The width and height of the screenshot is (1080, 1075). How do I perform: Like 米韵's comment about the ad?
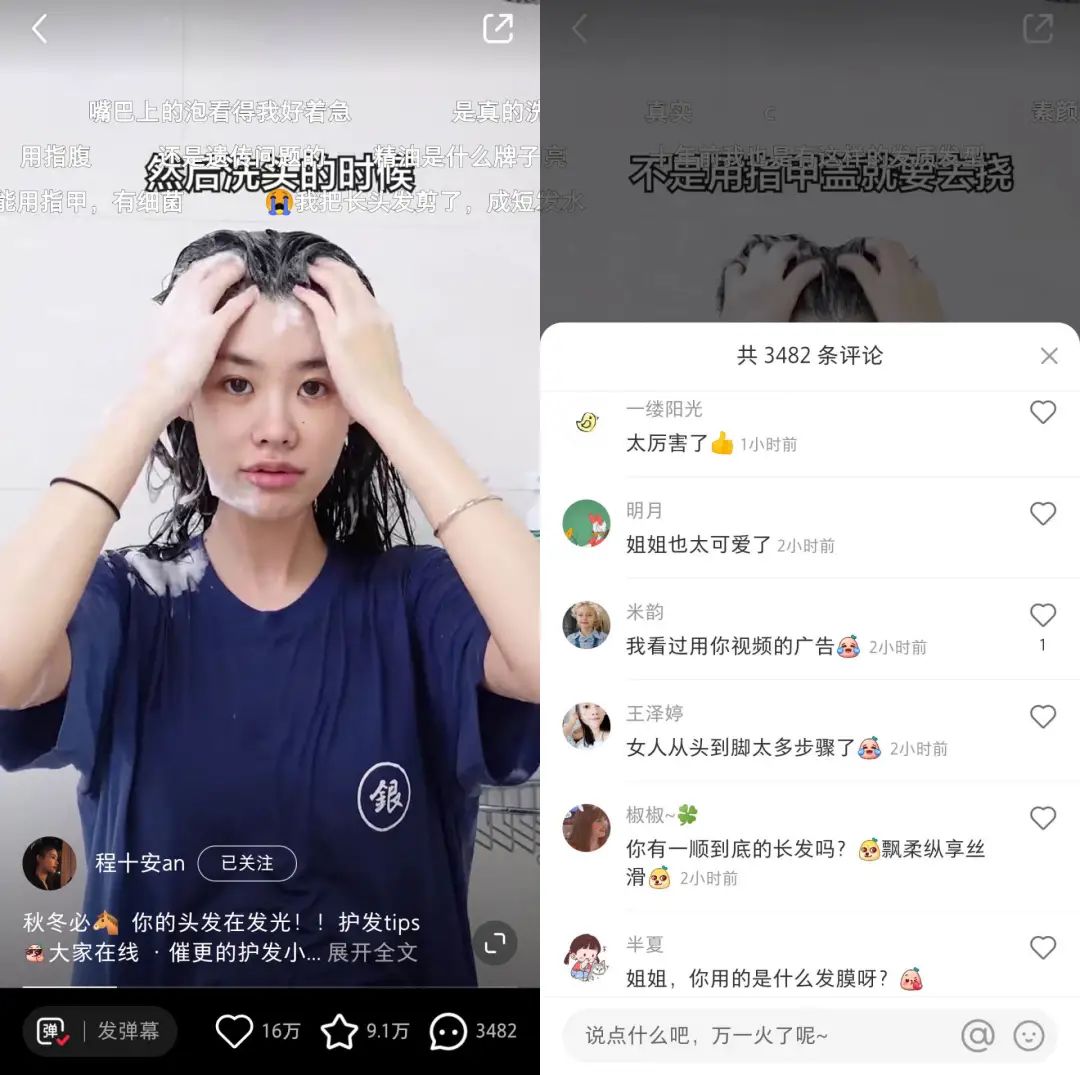[x=1043, y=615]
